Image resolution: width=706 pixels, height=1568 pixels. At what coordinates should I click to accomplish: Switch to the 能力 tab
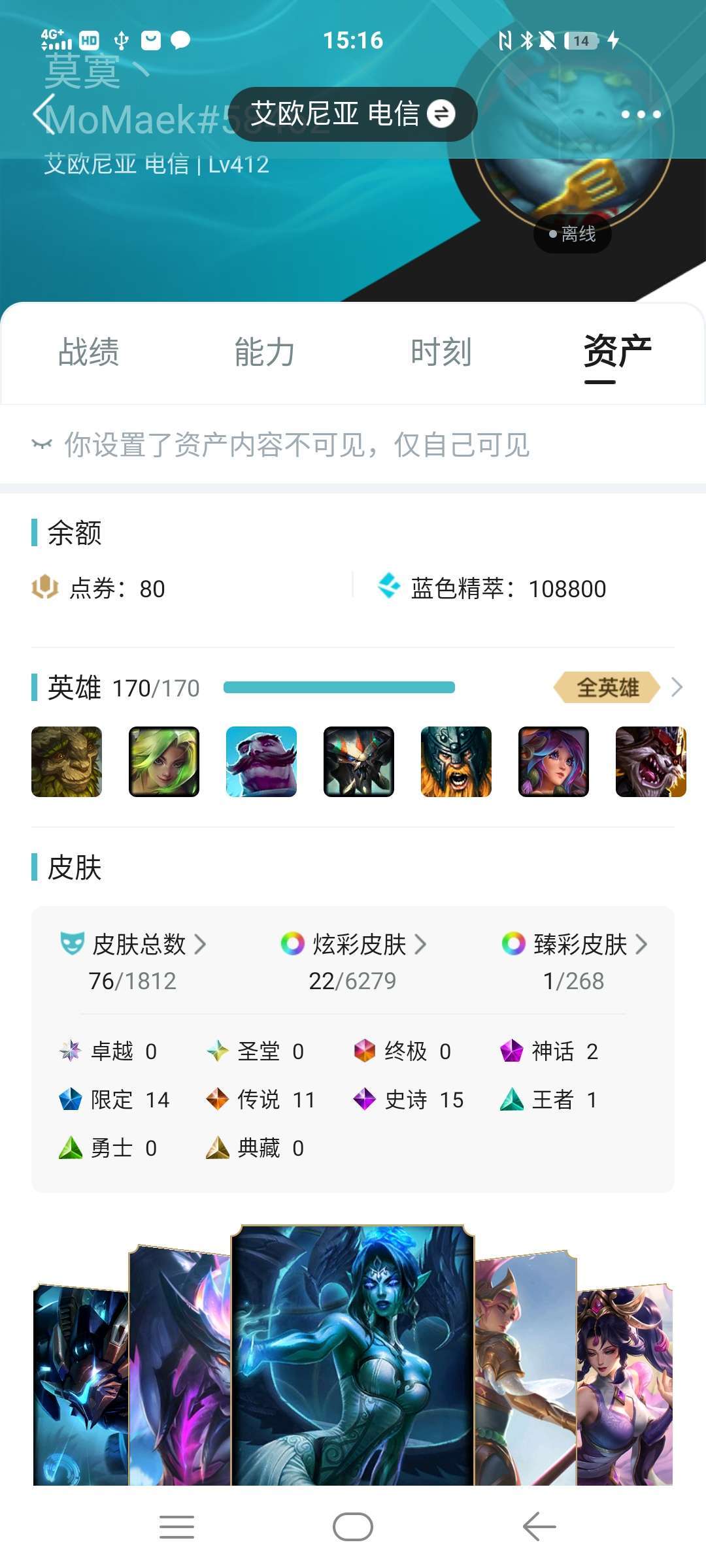point(265,352)
